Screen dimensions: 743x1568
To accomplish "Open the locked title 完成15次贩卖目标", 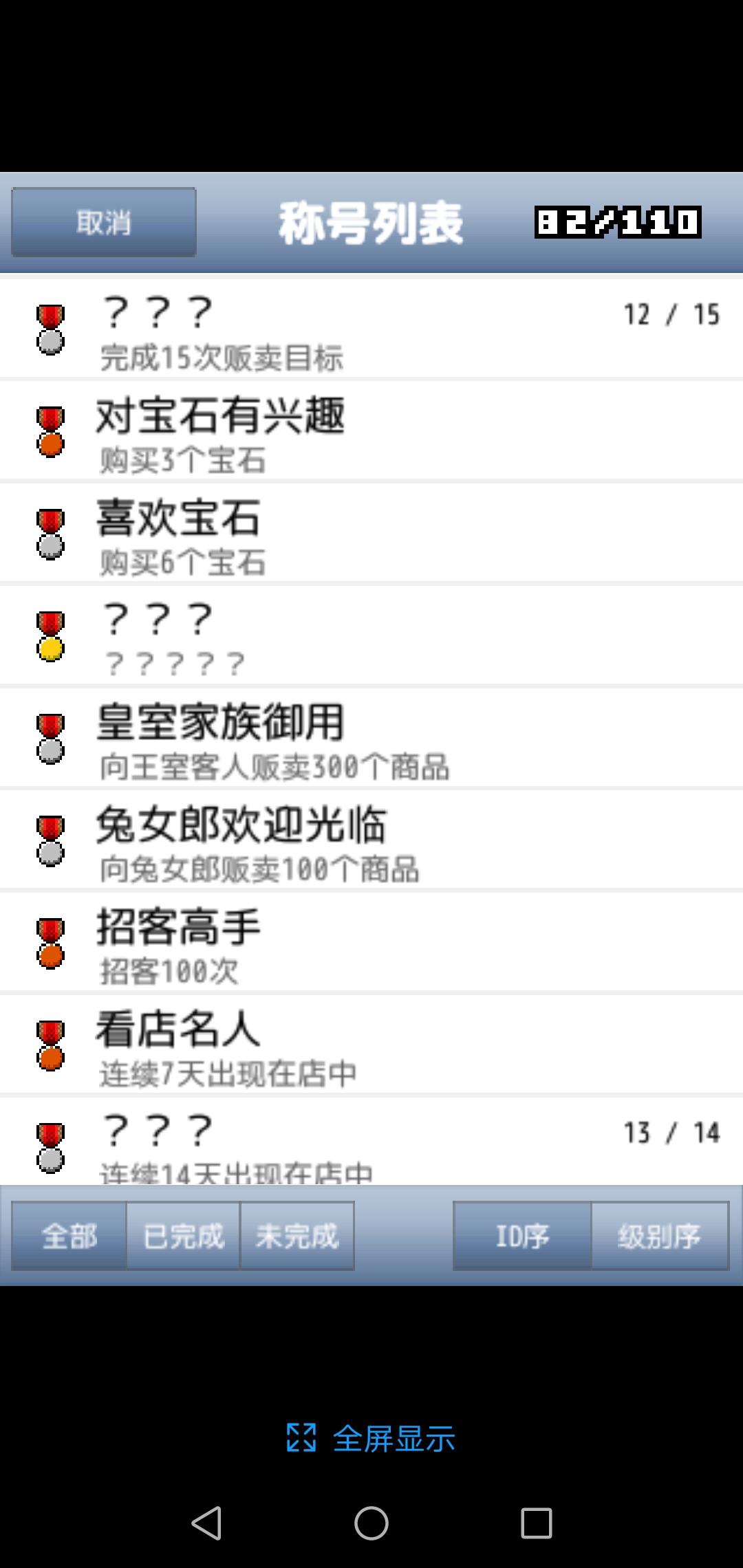I will 371,328.
